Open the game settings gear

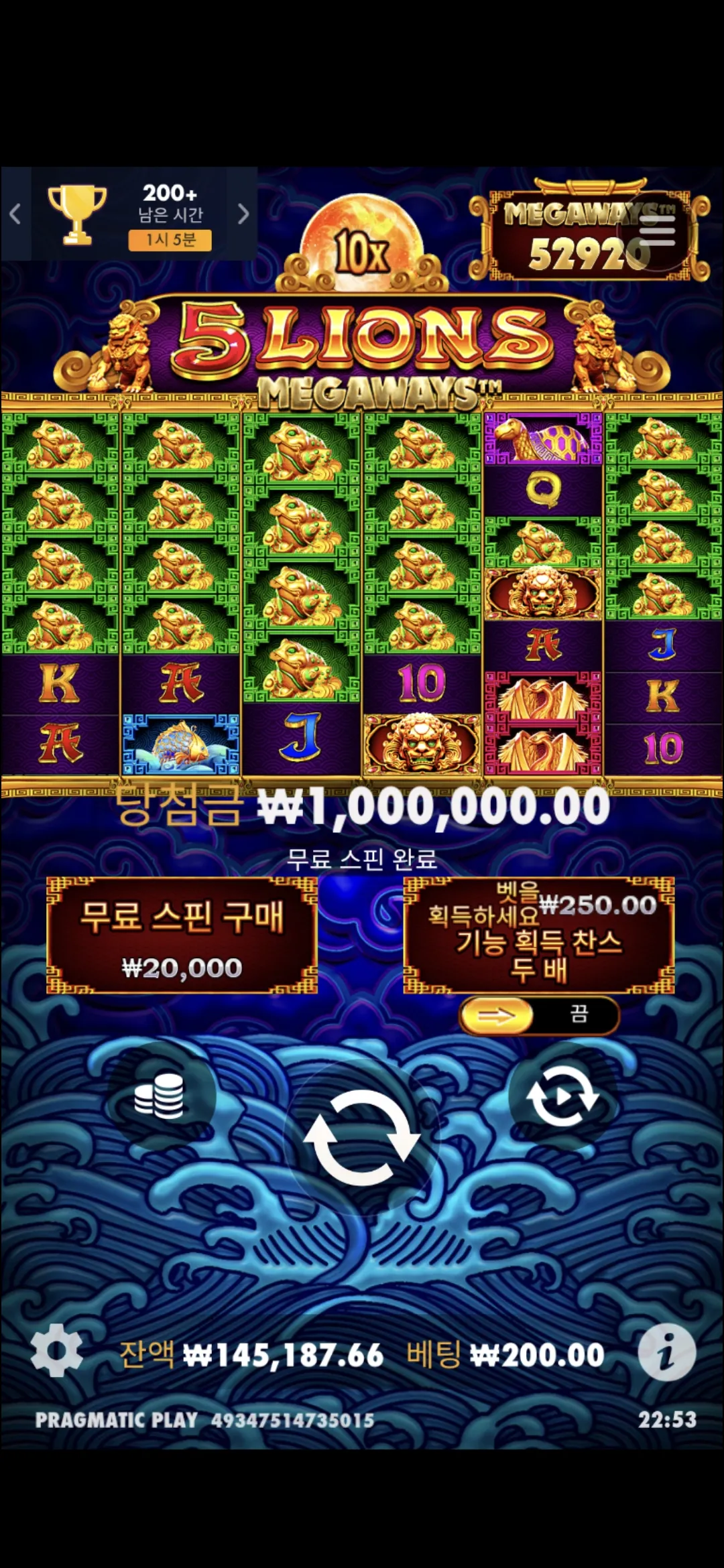57,1350
